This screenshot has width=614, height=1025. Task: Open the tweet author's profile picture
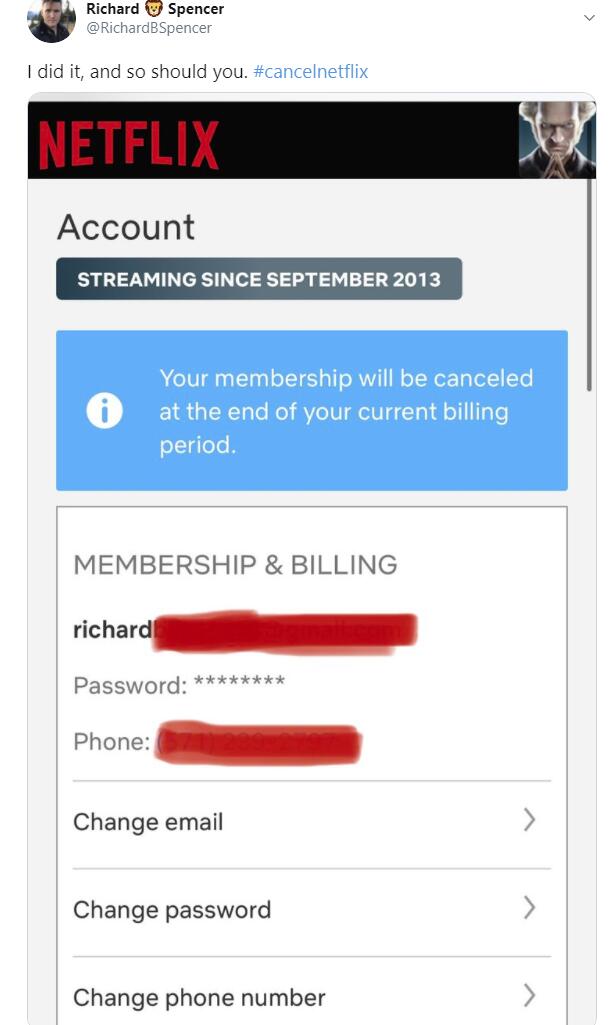pyautogui.click(x=51, y=21)
